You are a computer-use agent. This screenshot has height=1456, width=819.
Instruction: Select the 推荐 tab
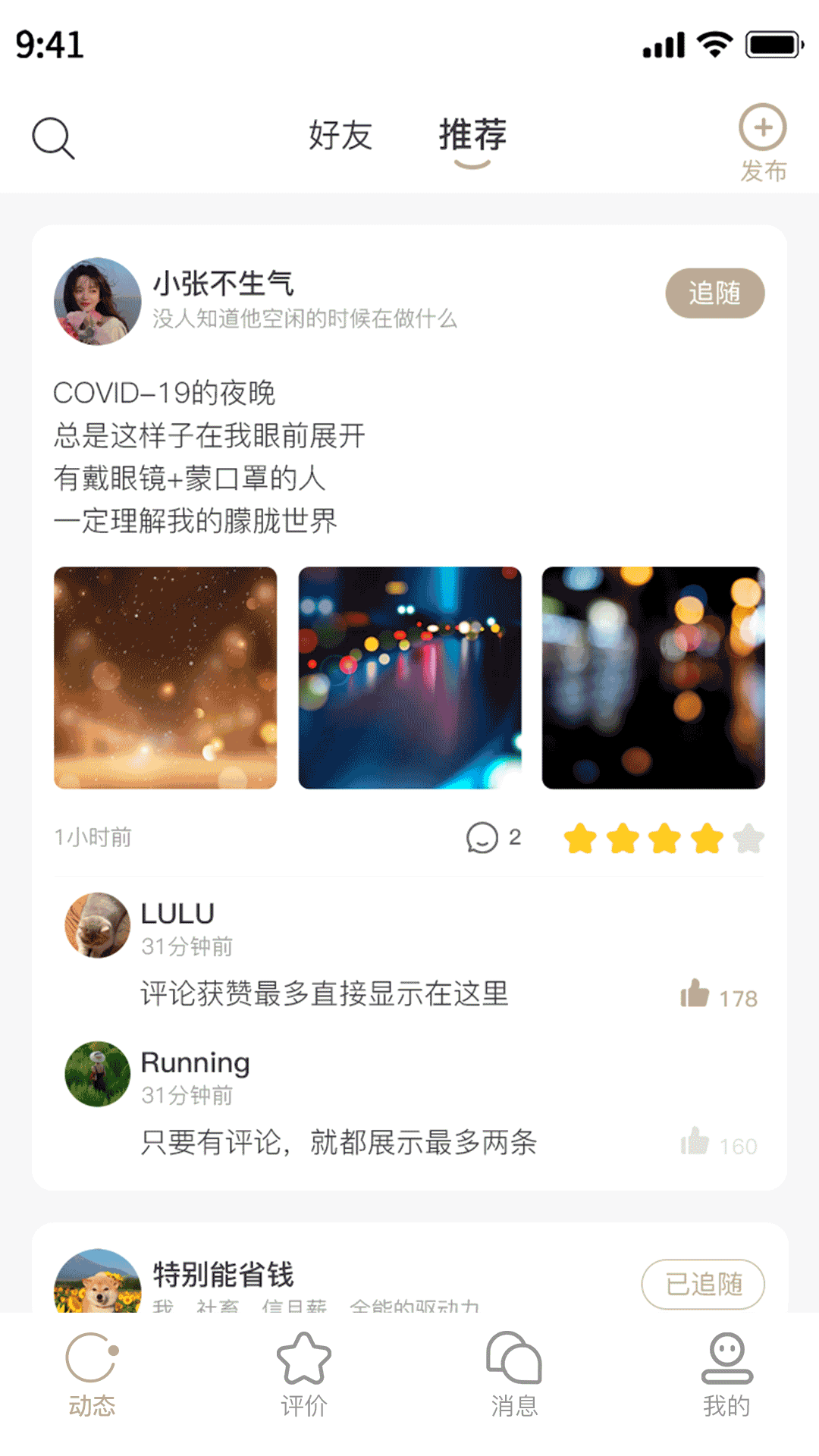472,136
